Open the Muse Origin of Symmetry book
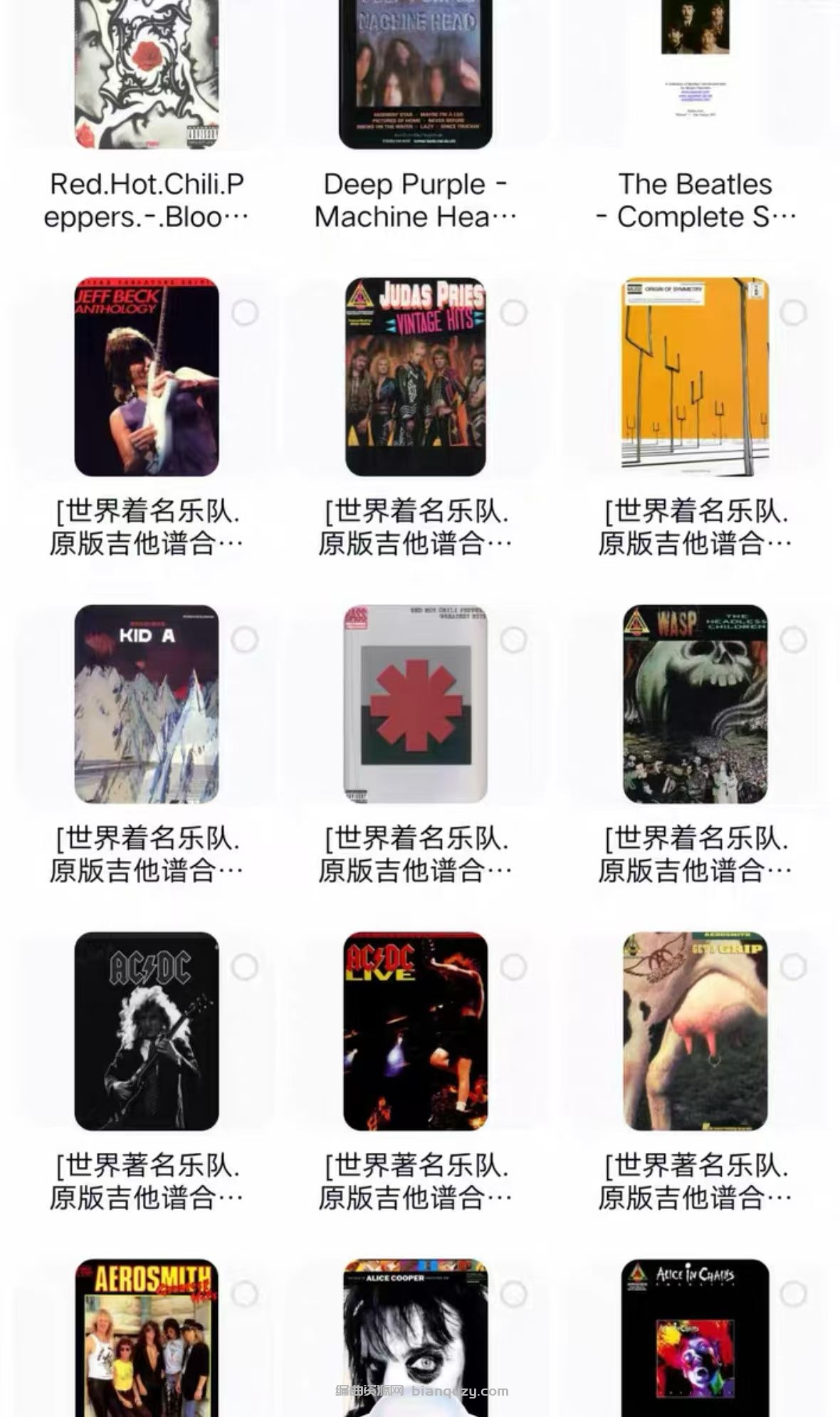Viewport: 840px width, 1417px height. click(x=695, y=377)
